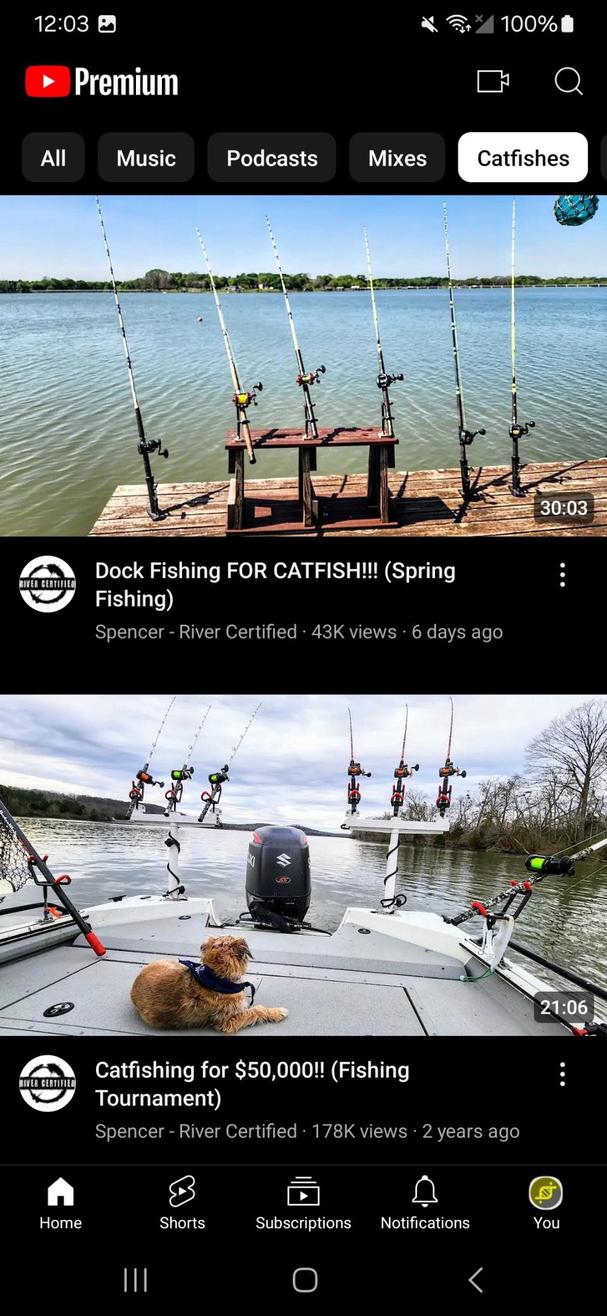Choose the Mixes filter chip

point(397,158)
